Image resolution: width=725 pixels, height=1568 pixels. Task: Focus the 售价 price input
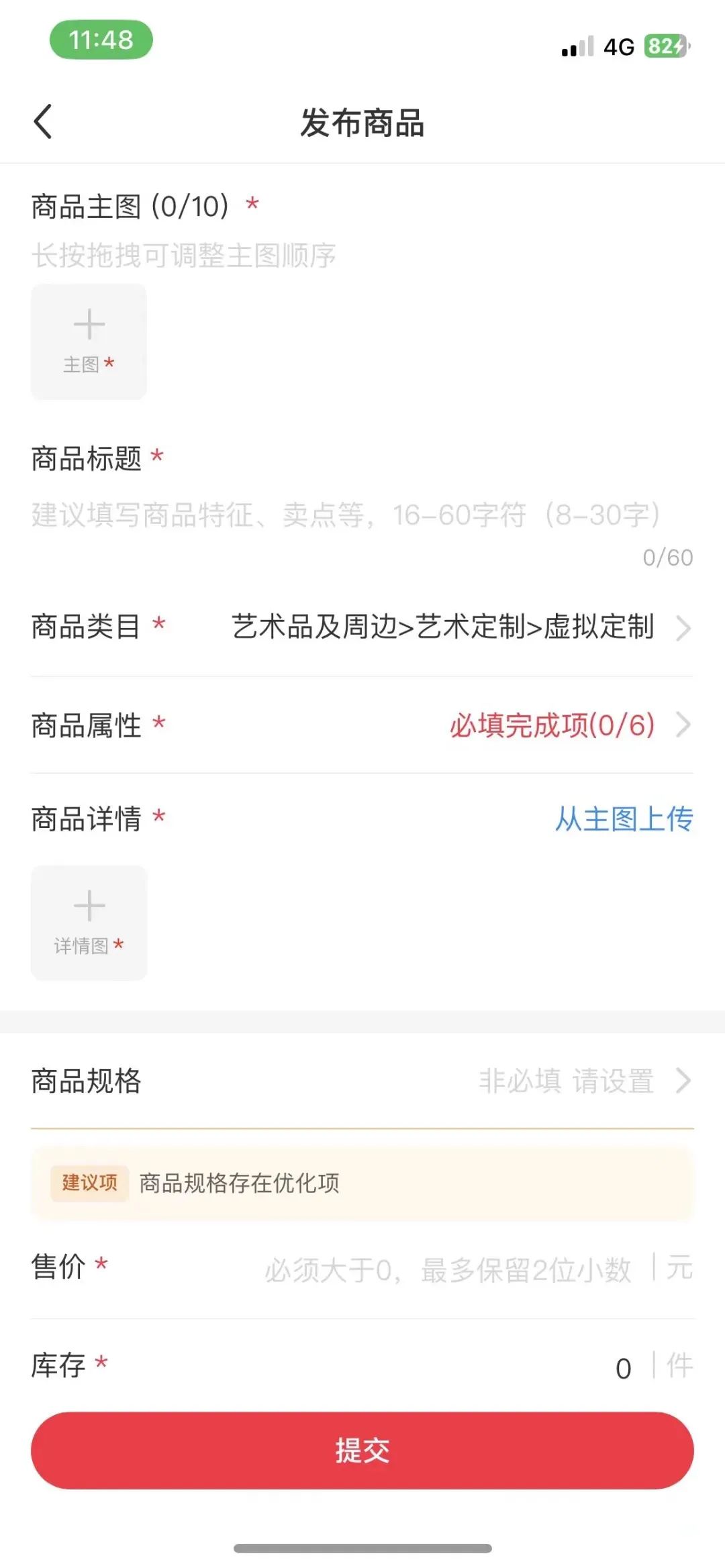click(448, 1269)
